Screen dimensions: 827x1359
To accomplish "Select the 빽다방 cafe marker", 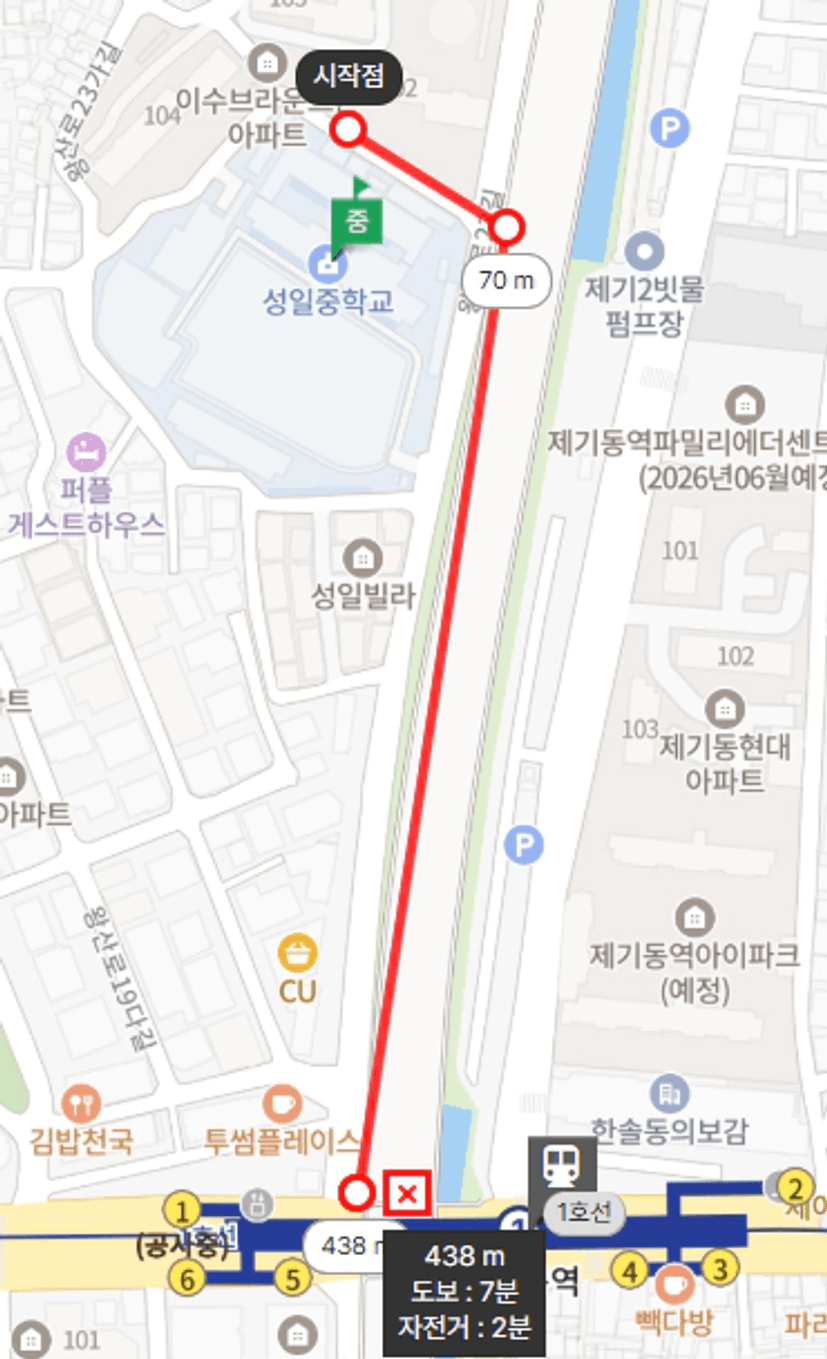I will point(676,1283).
